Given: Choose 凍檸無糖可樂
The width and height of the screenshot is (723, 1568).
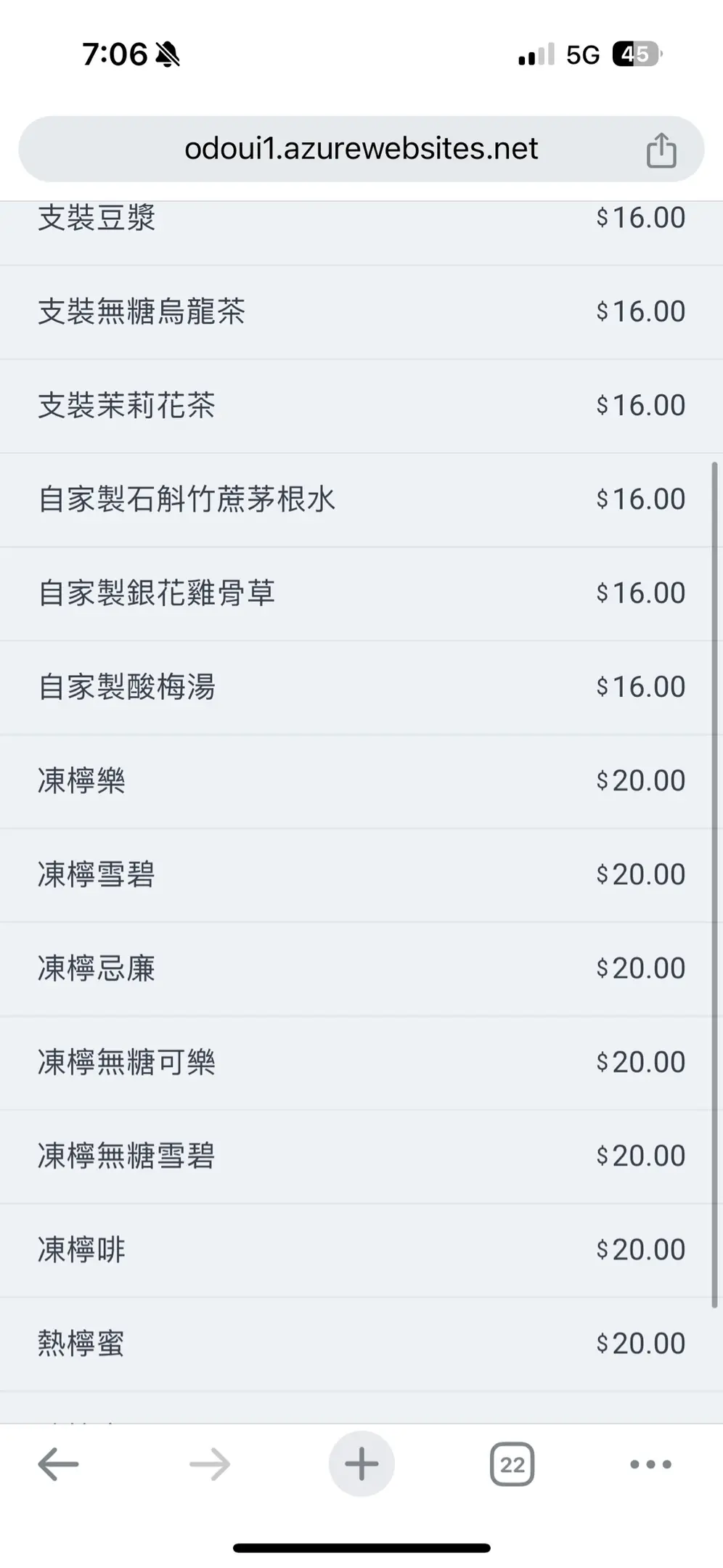Looking at the screenshot, I should [x=356, y=1062].
